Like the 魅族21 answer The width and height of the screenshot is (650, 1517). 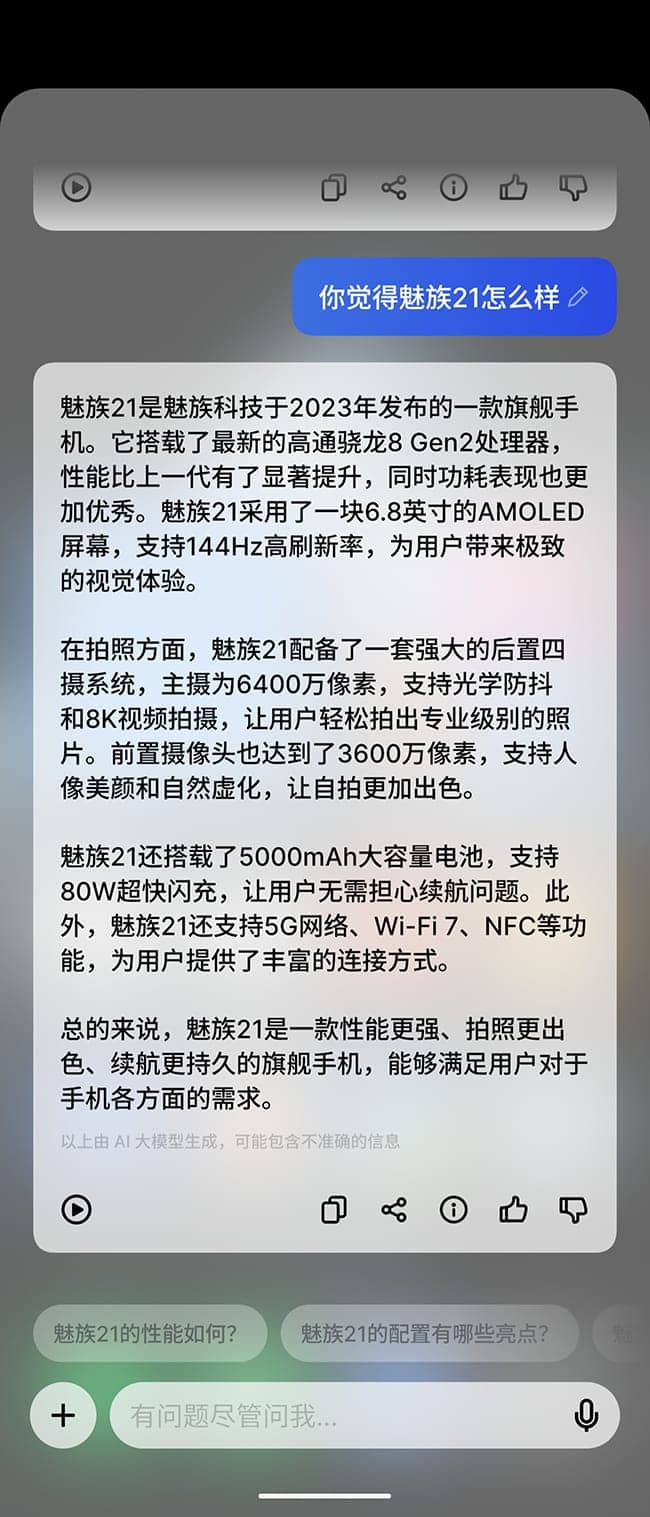[x=513, y=1210]
